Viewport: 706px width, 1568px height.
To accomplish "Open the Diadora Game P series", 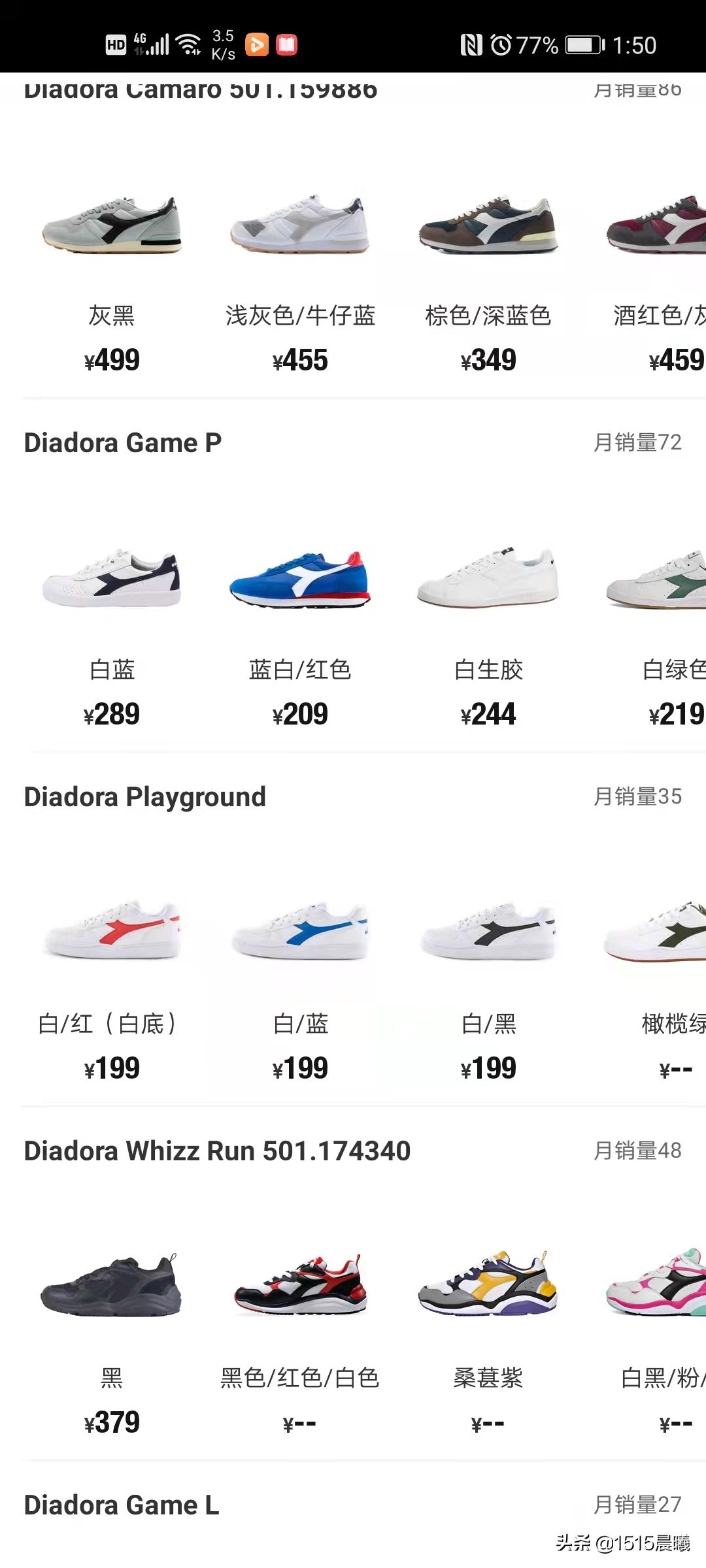I will (x=123, y=443).
